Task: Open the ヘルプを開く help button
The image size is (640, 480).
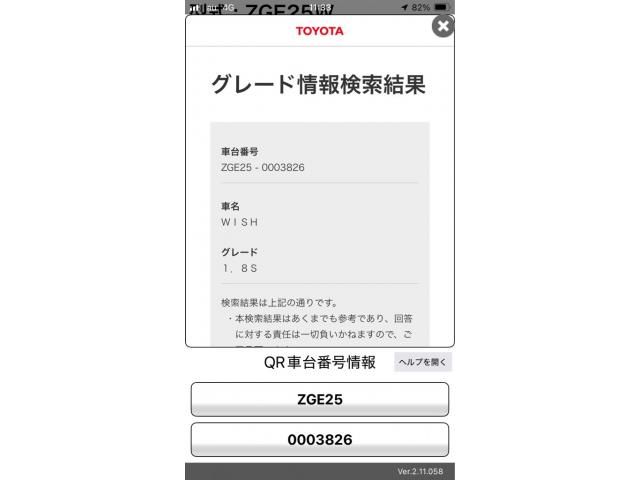Action: (423, 362)
